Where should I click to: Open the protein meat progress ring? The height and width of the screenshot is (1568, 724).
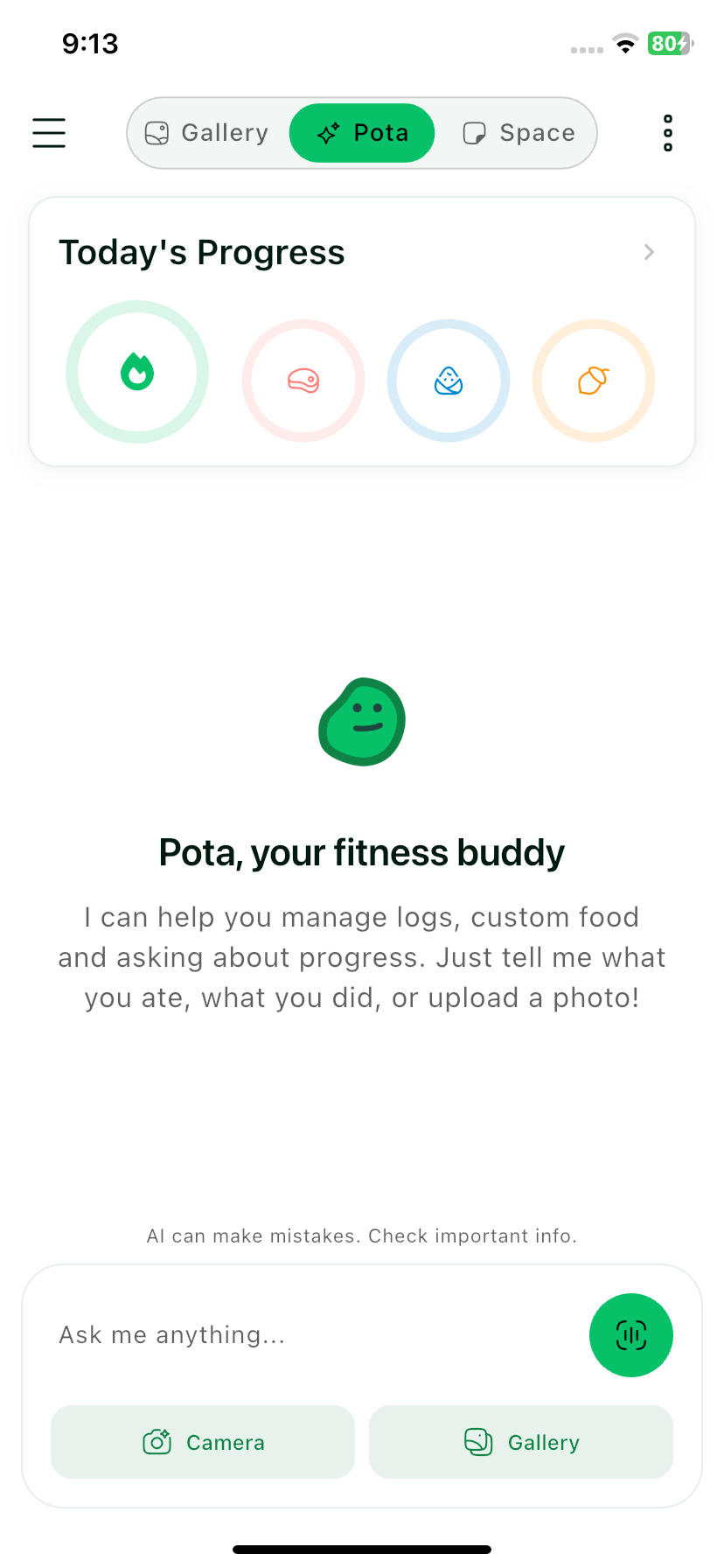303,381
